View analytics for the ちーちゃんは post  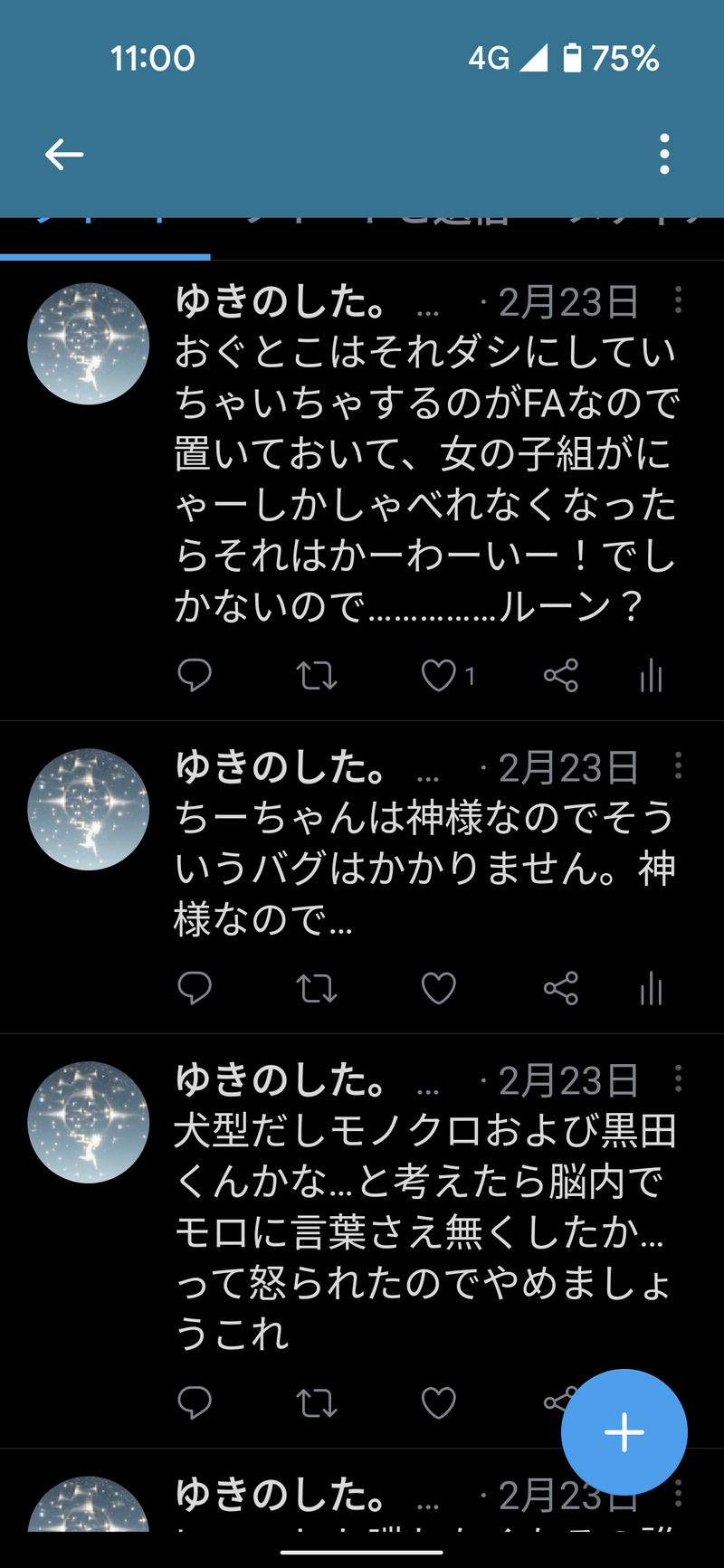pos(652,988)
